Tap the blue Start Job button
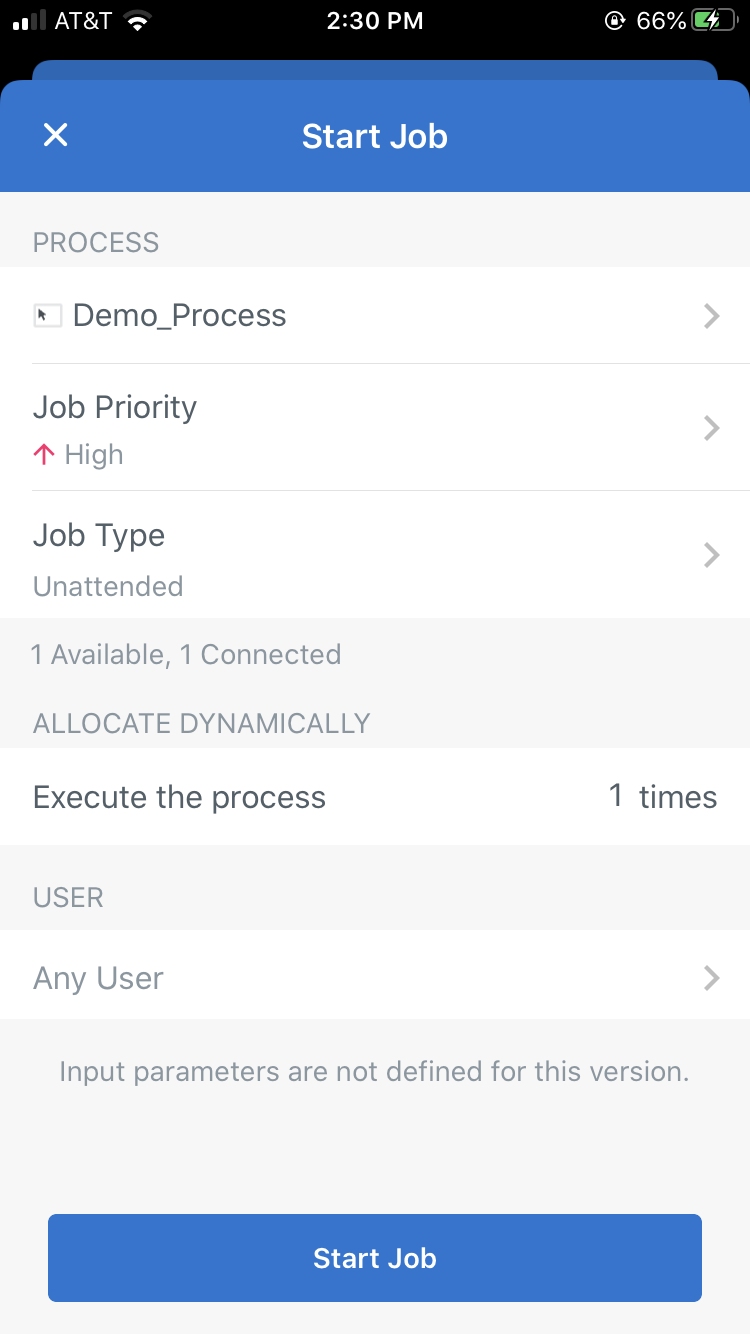750x1334 pixels. click(x=375, y=1257)
